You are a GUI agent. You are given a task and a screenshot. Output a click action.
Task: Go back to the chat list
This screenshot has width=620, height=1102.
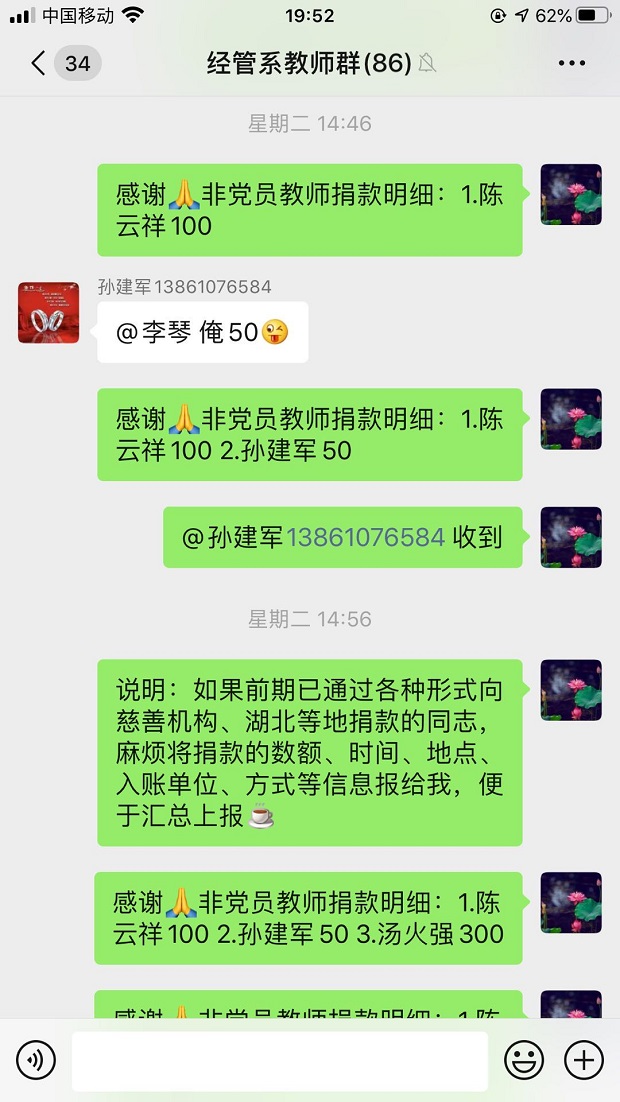(x=40, y=64)
